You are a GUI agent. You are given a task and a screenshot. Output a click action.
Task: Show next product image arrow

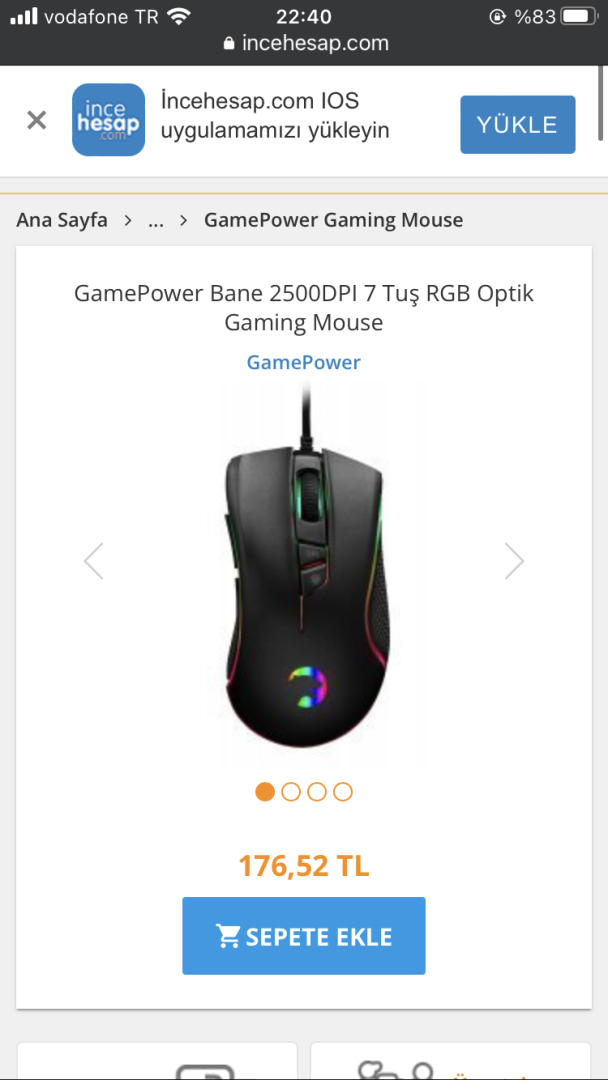[514, 561]
